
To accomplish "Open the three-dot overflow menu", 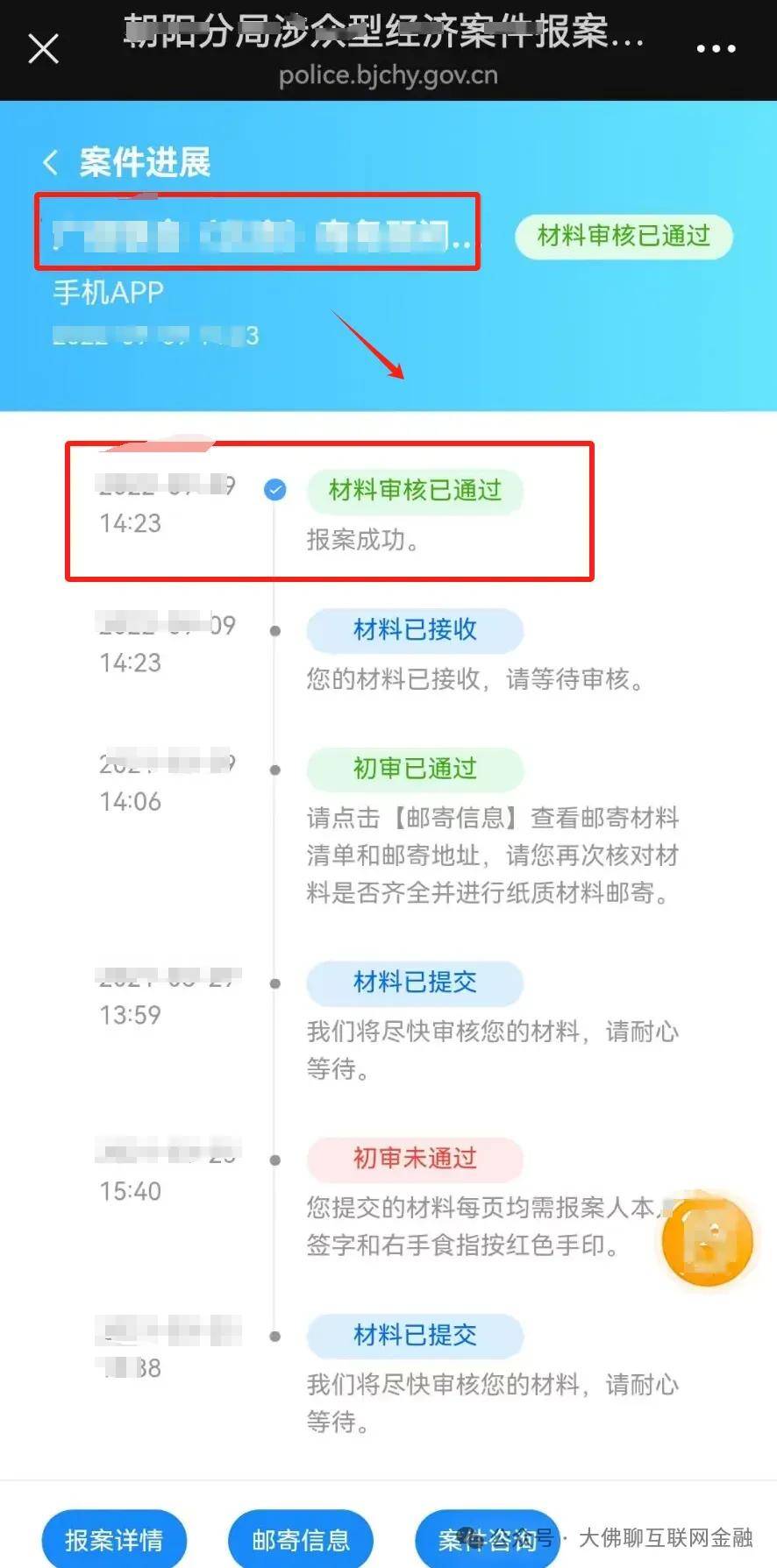I will coord(716,49).
